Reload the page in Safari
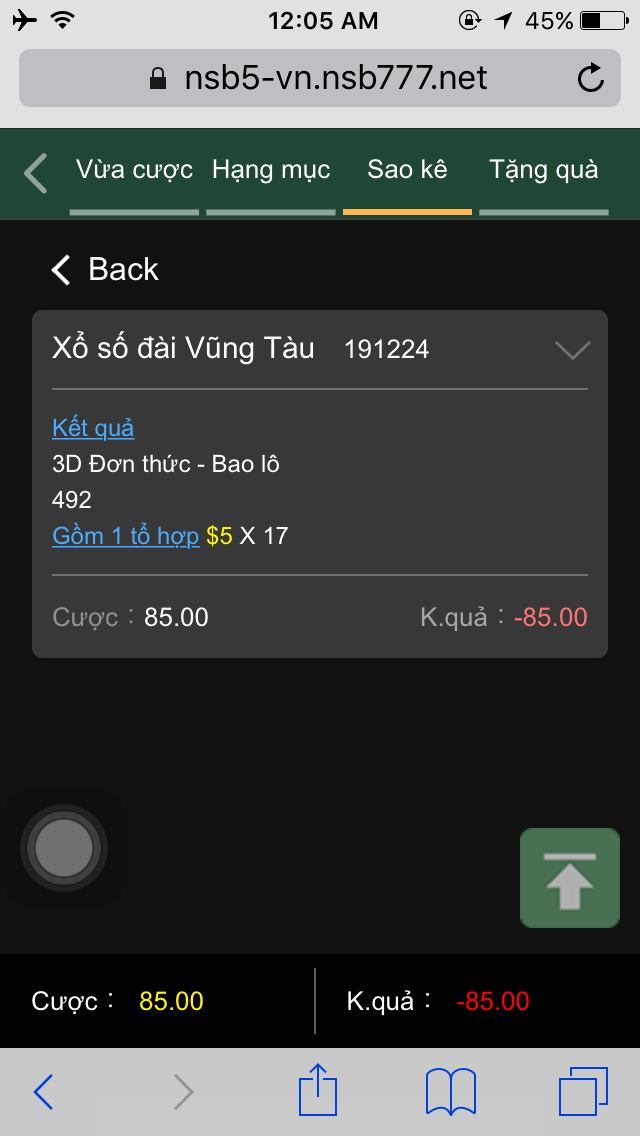The width and height of the screenshot is (640, 1136). click(x=591, y=78)
